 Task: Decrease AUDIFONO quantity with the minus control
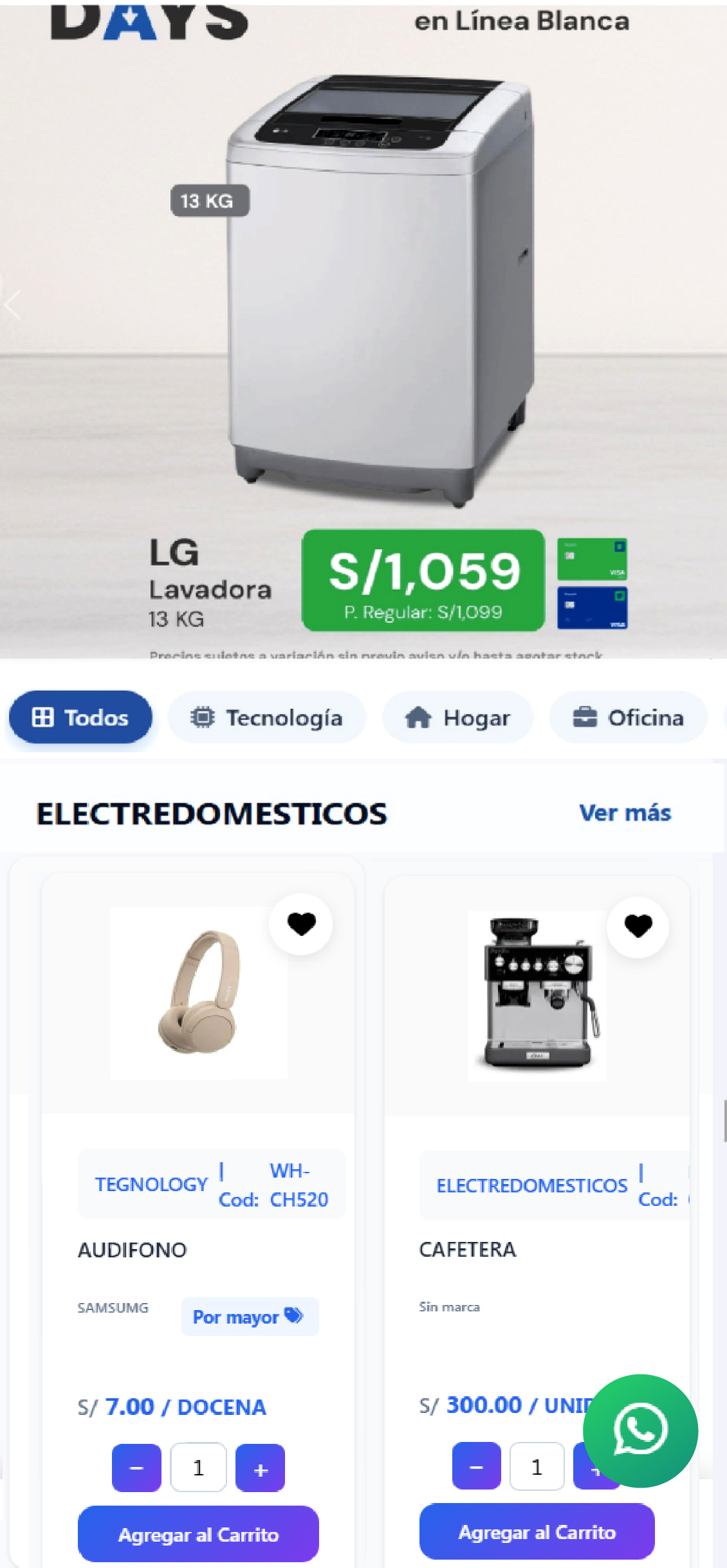(x=136, y=1467)
